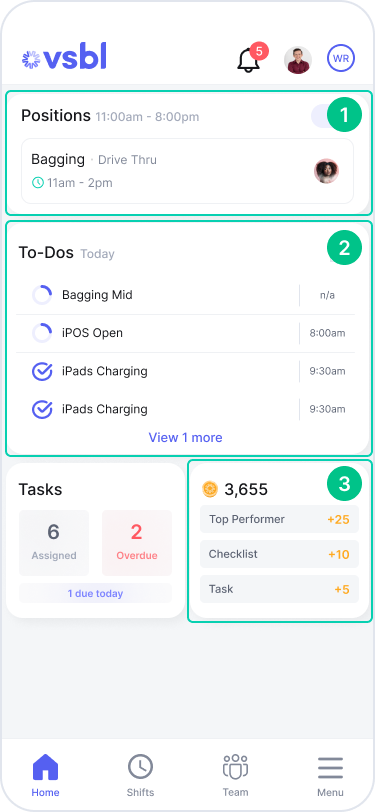Viewport: 375px width, 812px height.
Task: Open the Menu tab
Action: [330, 775]
